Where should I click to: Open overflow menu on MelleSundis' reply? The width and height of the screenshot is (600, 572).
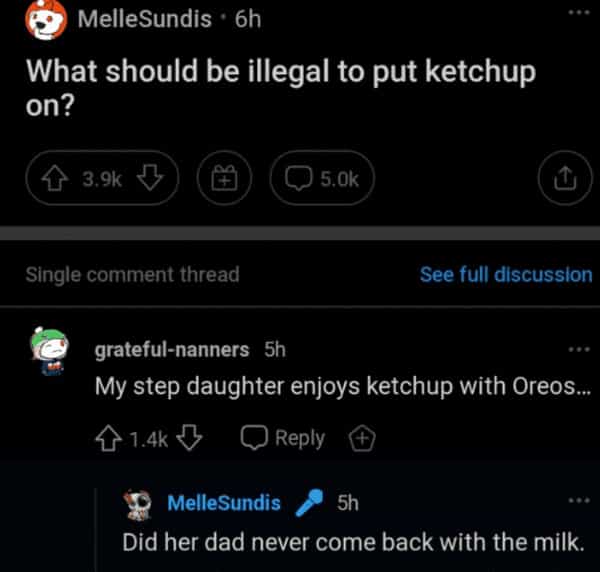(x=578, y=502)
